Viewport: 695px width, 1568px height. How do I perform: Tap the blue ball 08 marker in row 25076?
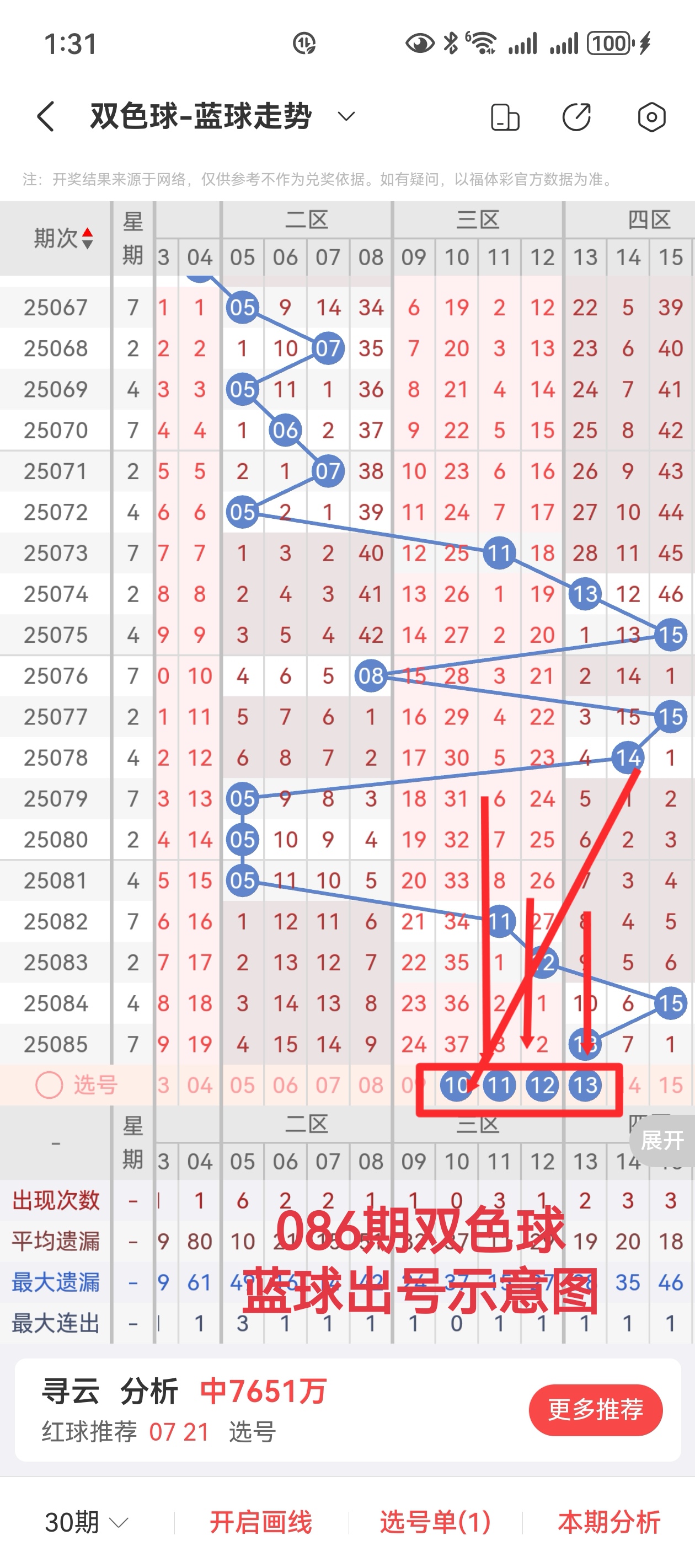pos(372,675)
